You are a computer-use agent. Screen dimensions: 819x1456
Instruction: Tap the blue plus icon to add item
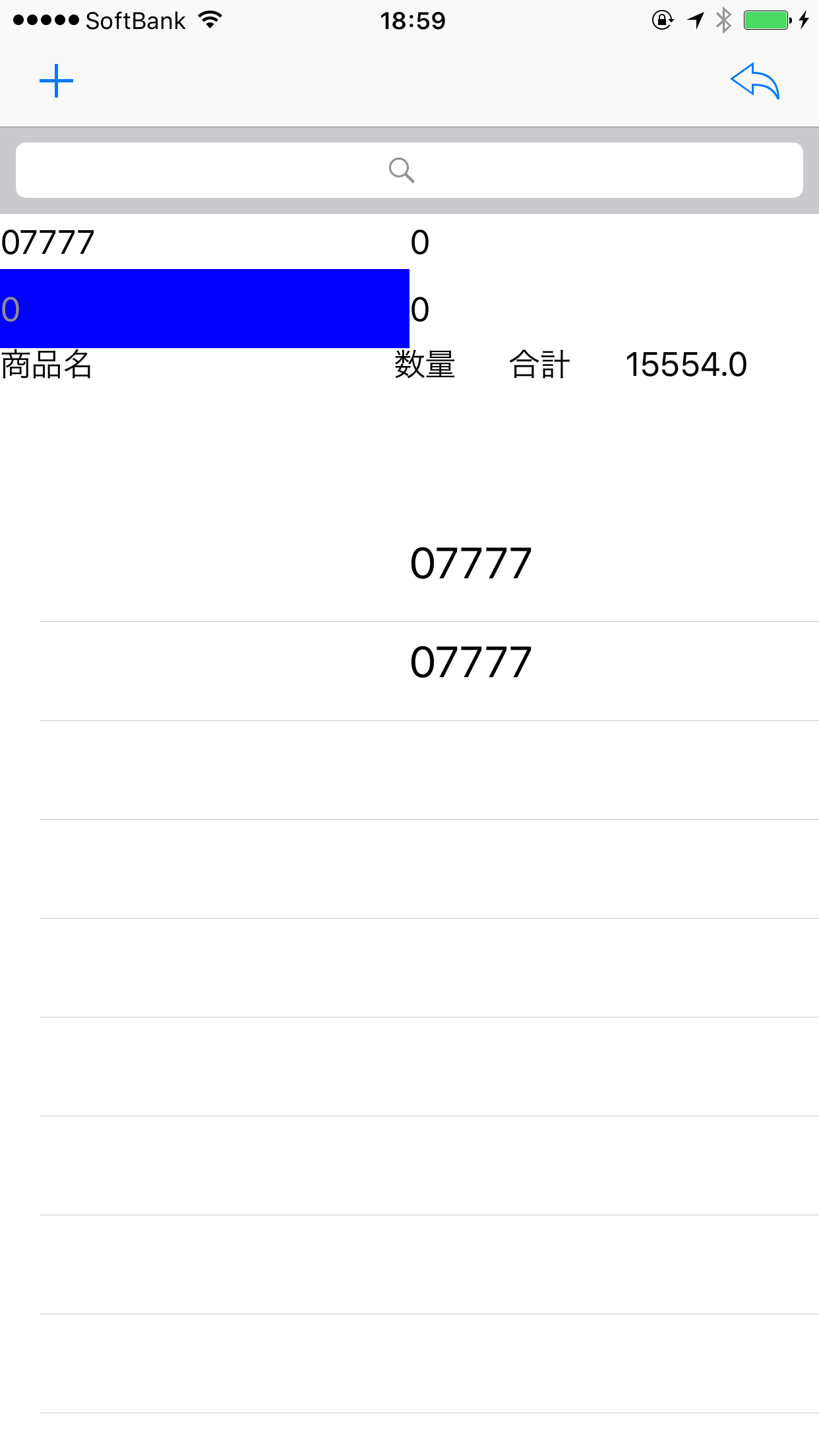click(x=57, y=80)
